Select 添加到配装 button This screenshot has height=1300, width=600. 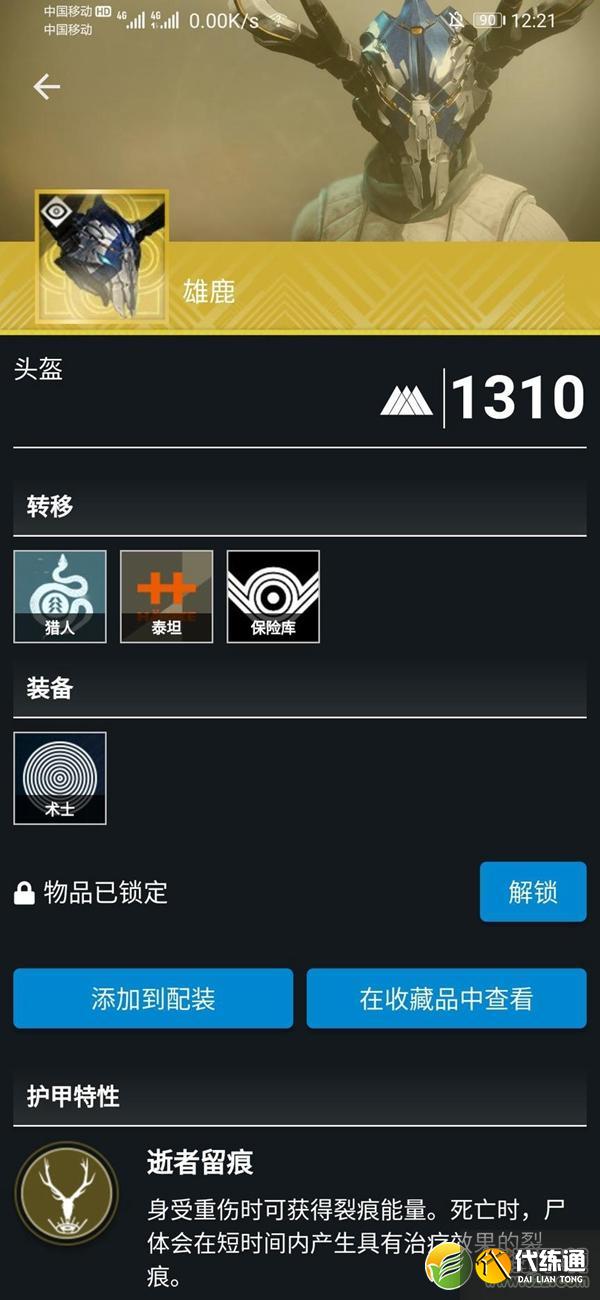coord(153,998)
